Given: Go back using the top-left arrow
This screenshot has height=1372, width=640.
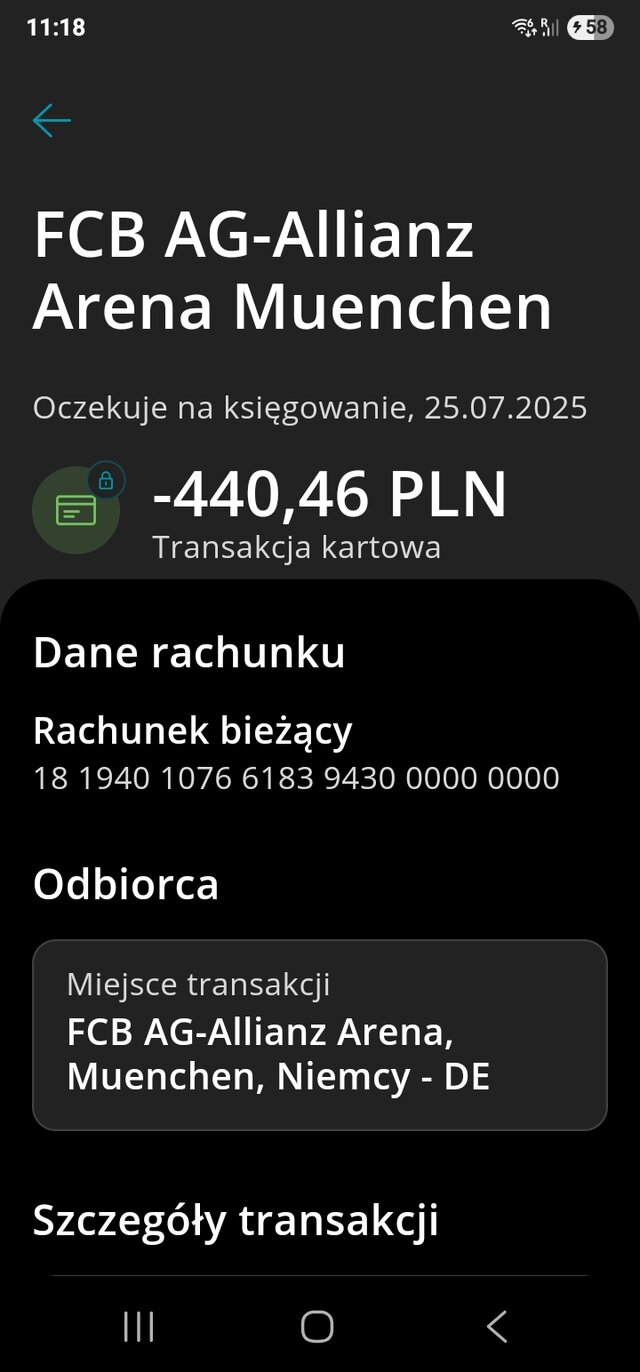Looking at the screenshot, I should pyautogui.click(x=52, y=121).
